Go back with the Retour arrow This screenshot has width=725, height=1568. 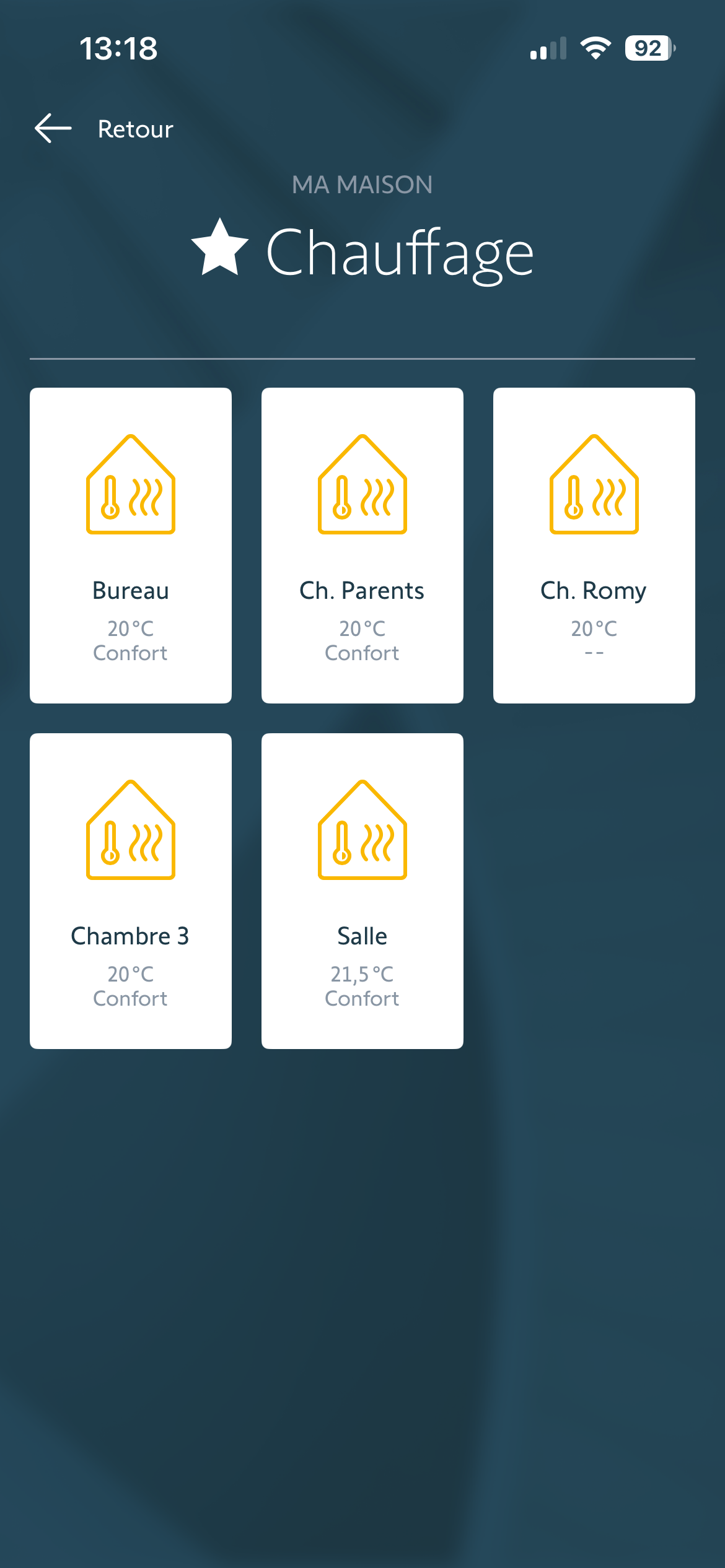click(53, 129)
